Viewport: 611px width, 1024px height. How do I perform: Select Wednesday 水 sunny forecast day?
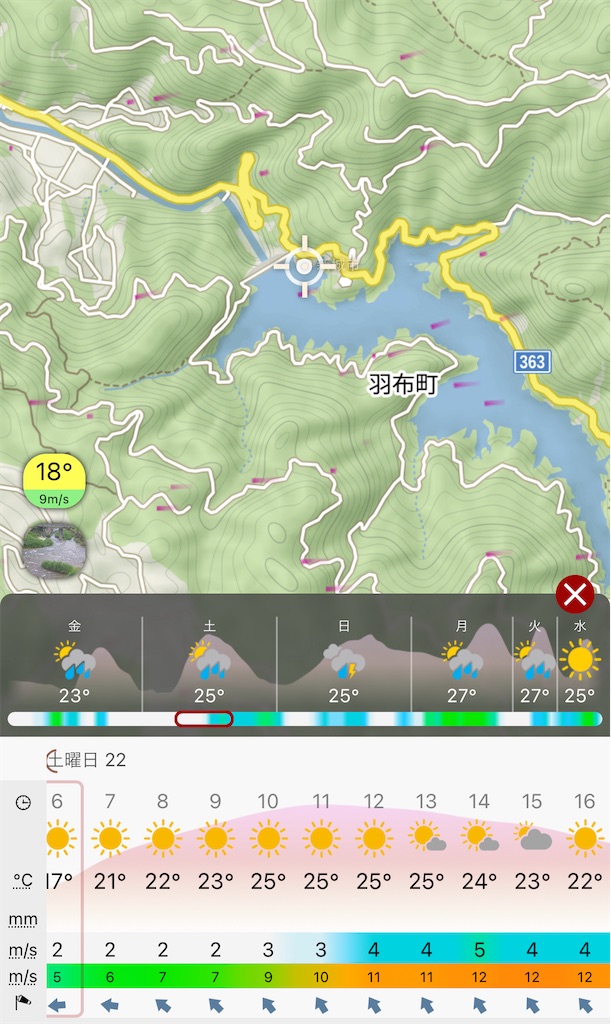click(580, 663)
